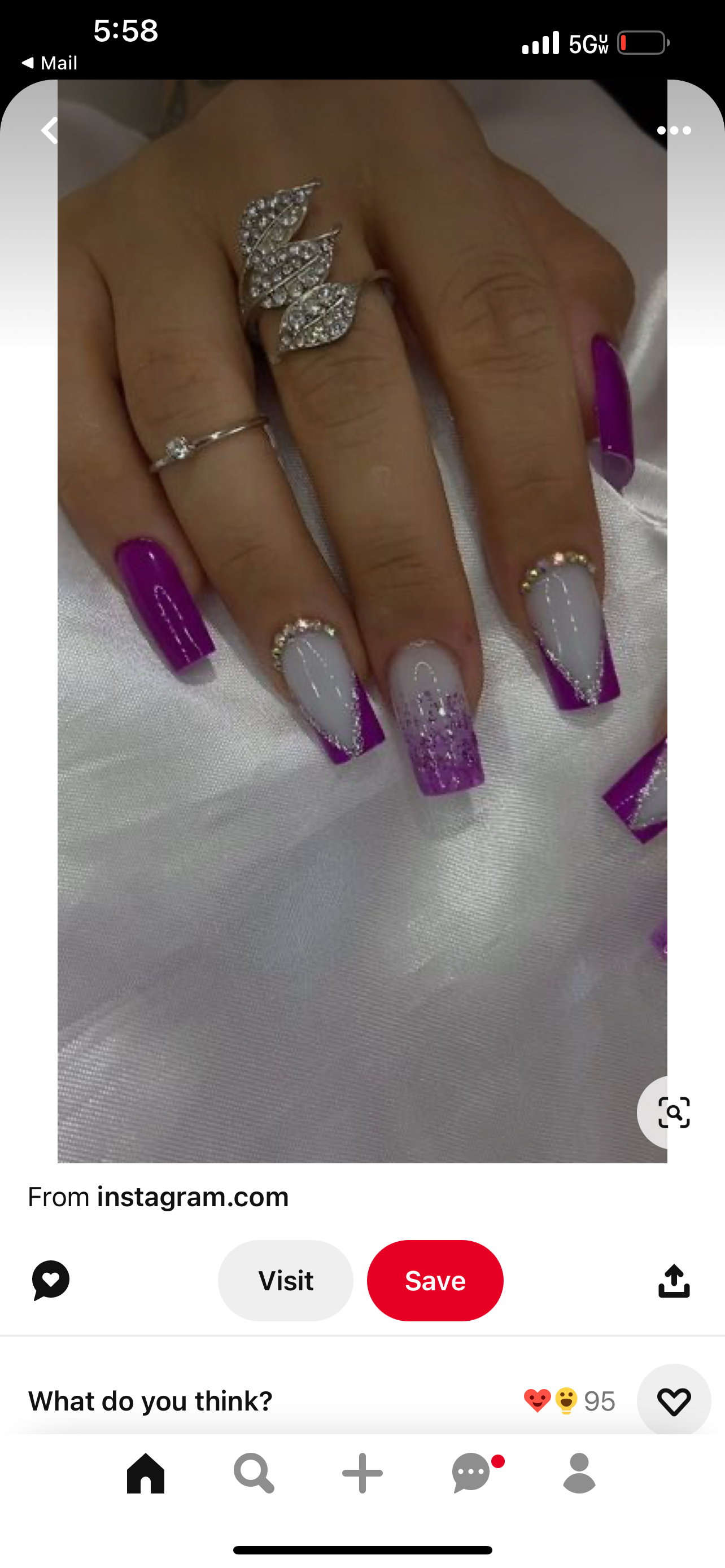Go to the Profile tab
725x1568 pixels.
pos(579,1473)
